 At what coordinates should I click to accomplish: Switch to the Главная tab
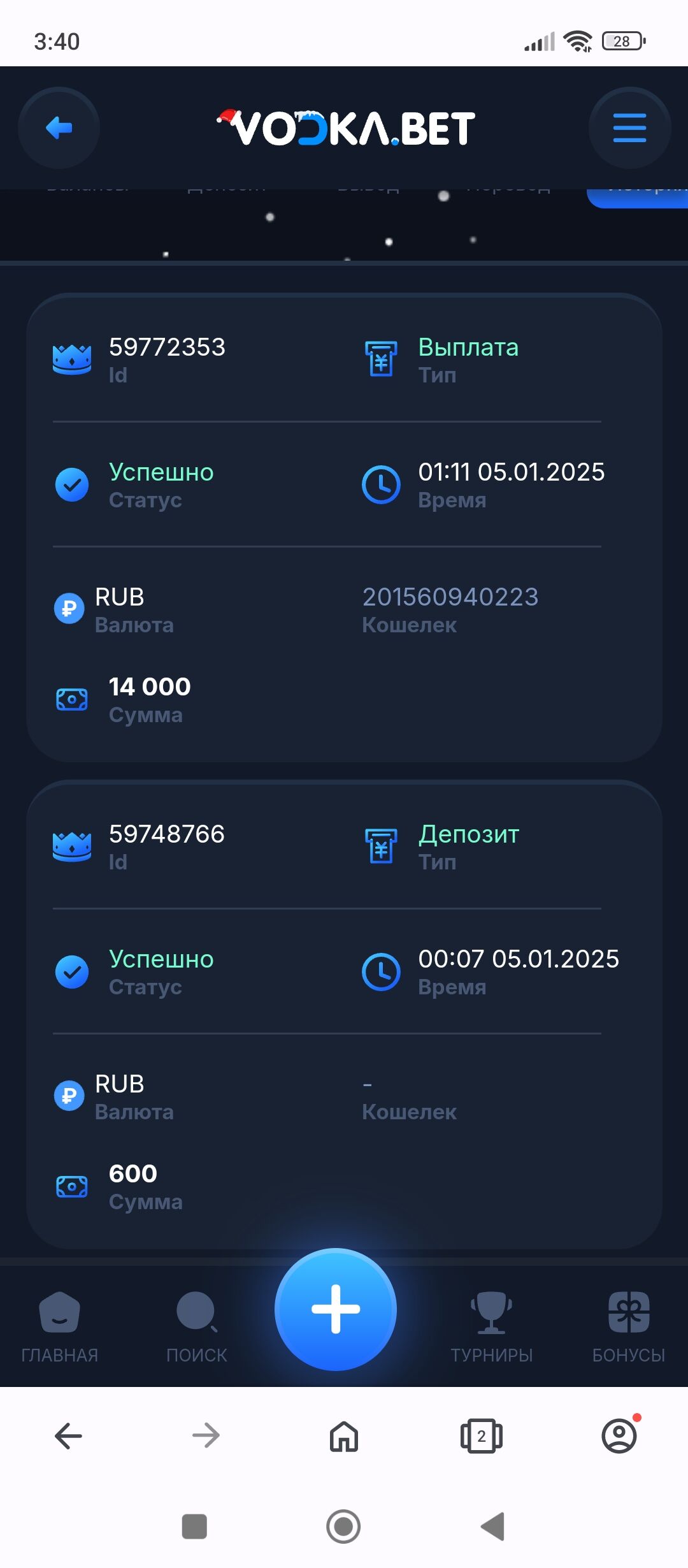pyautogui.click(x=59, y=1326)
